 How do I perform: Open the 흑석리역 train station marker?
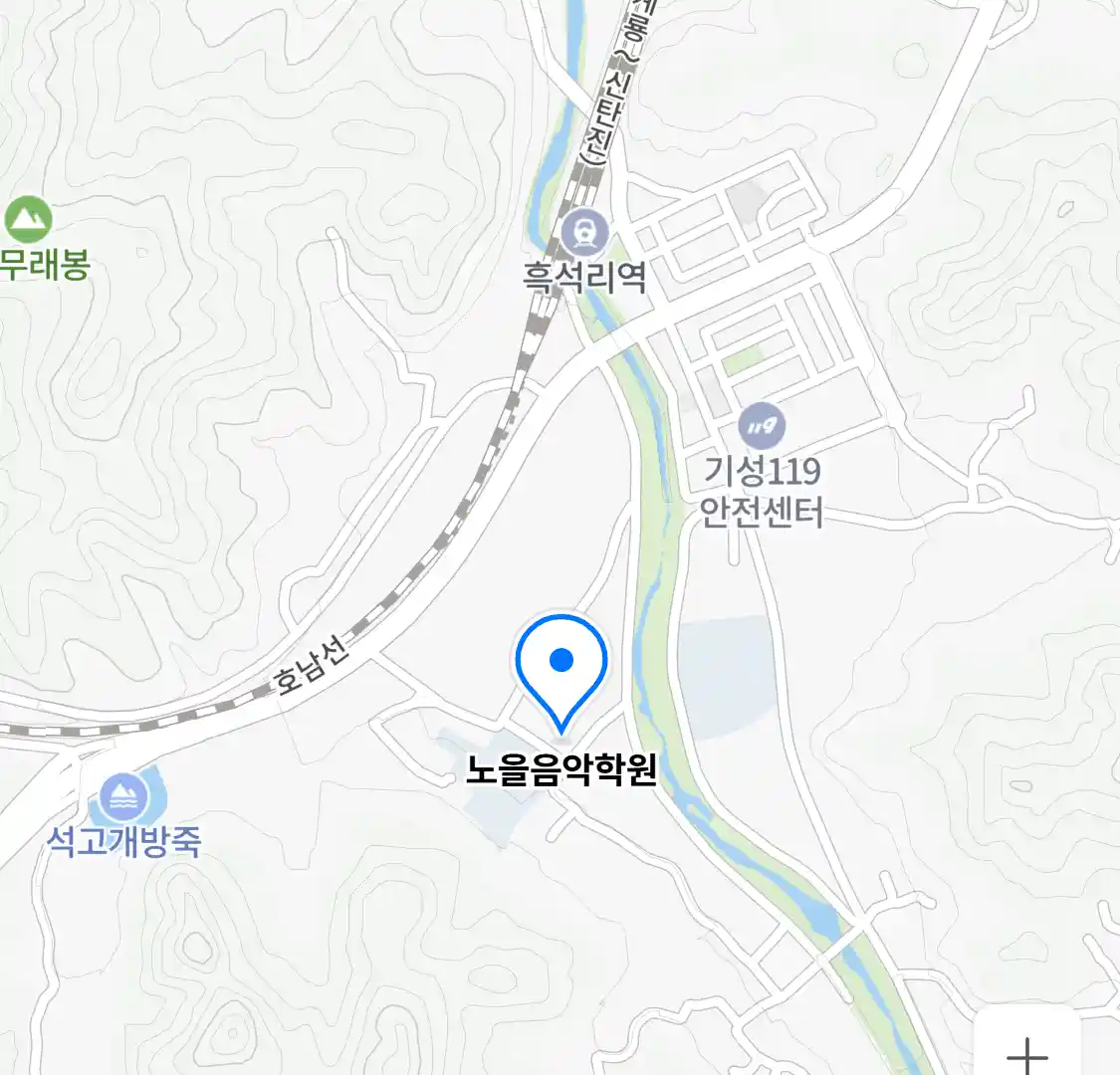pyautogui.click(x=584, y=234)
